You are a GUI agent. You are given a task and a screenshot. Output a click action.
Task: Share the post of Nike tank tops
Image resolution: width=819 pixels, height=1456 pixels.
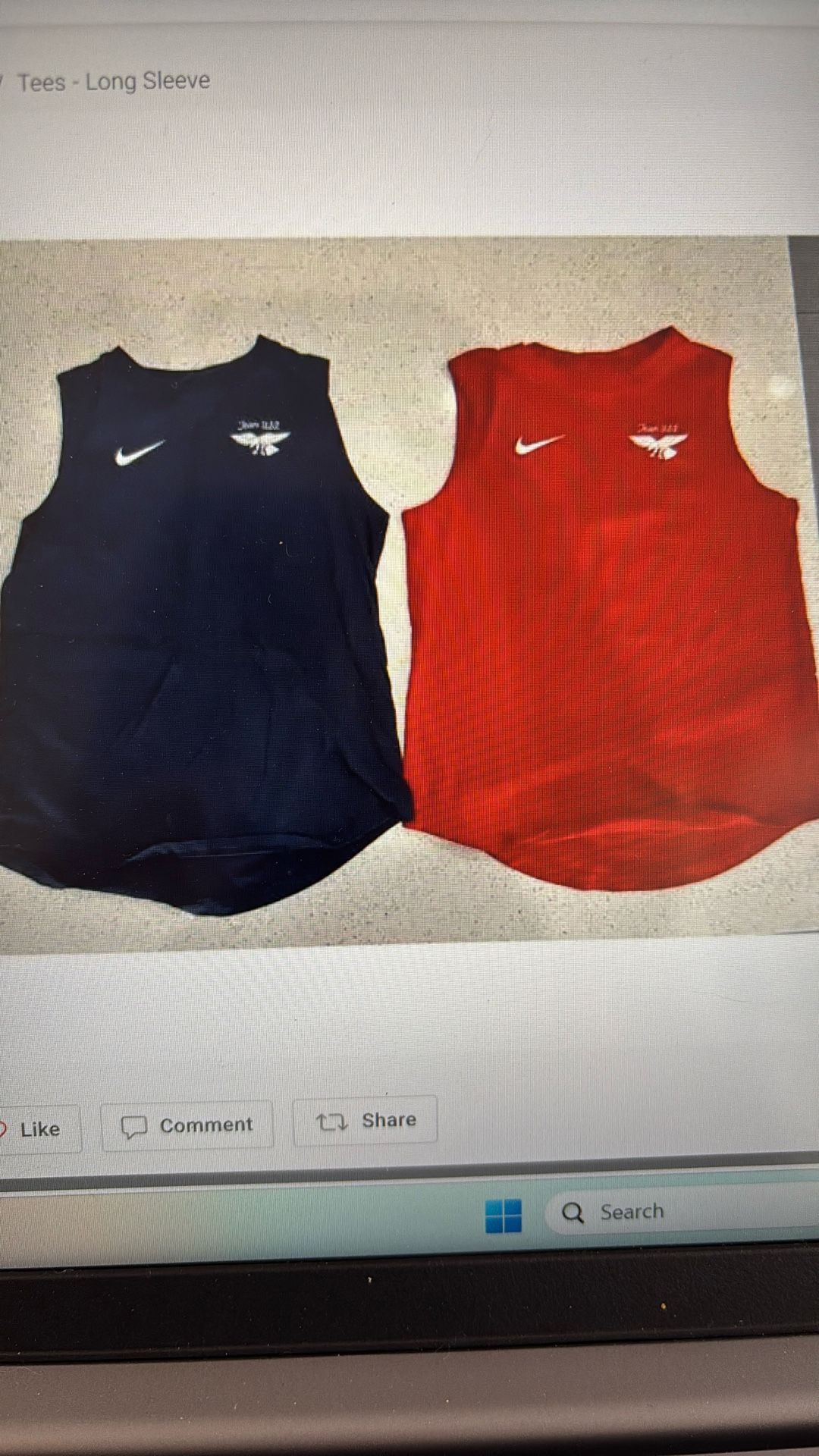pos(366,1120)
